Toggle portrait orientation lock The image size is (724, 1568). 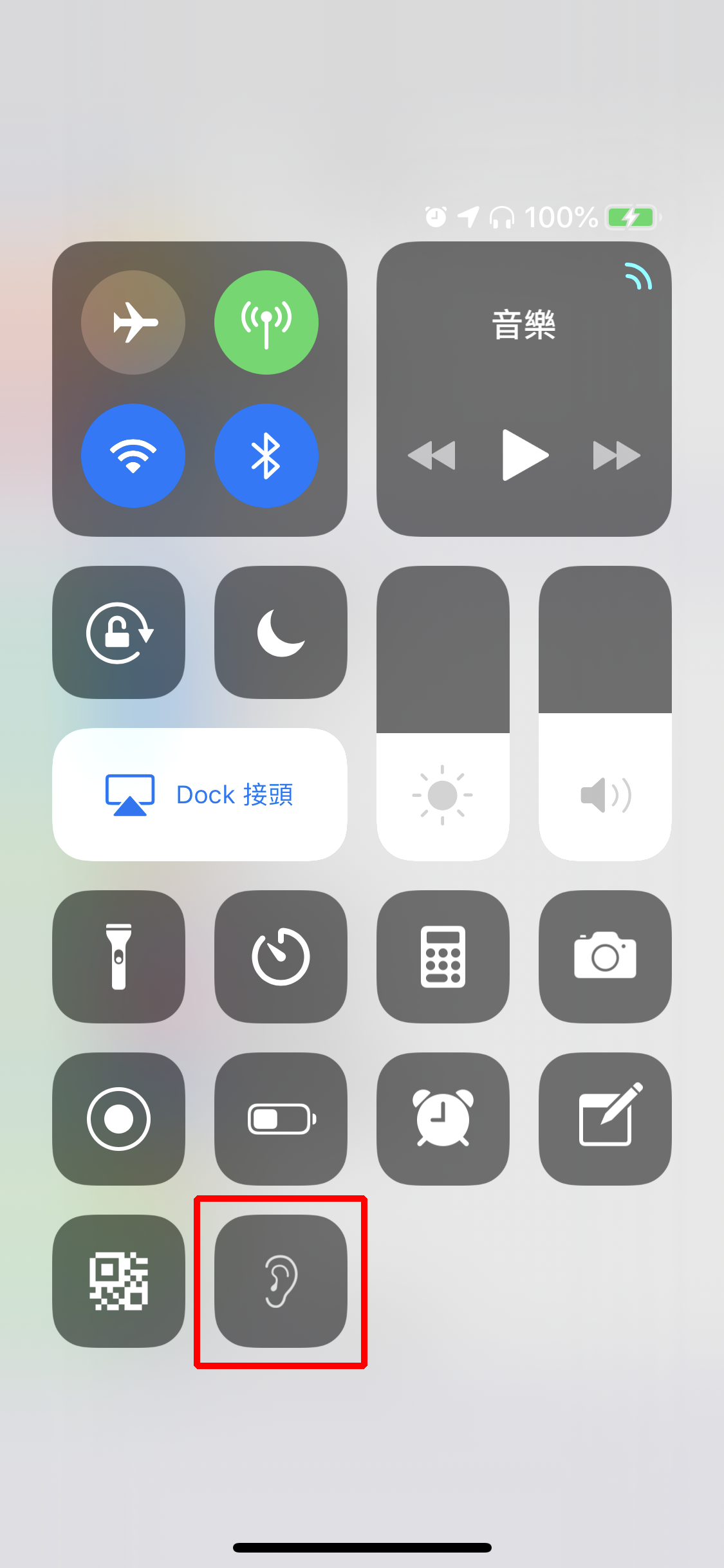(x=119, y=632)
